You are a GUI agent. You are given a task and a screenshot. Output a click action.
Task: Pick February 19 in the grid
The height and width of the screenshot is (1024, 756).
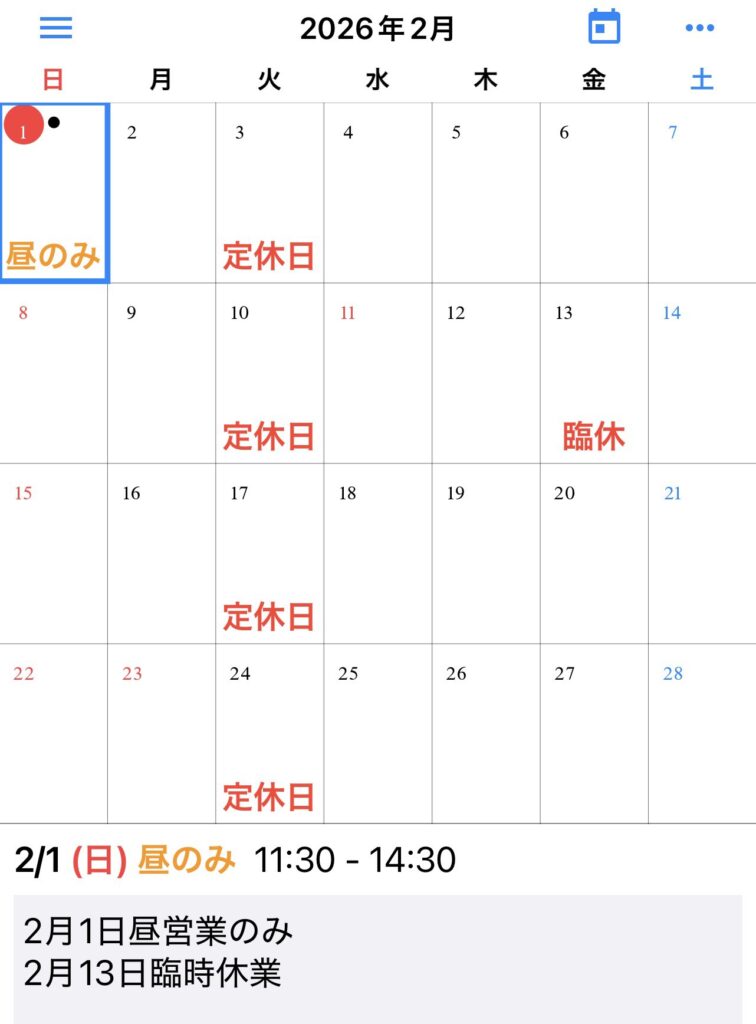coord(485,555)
